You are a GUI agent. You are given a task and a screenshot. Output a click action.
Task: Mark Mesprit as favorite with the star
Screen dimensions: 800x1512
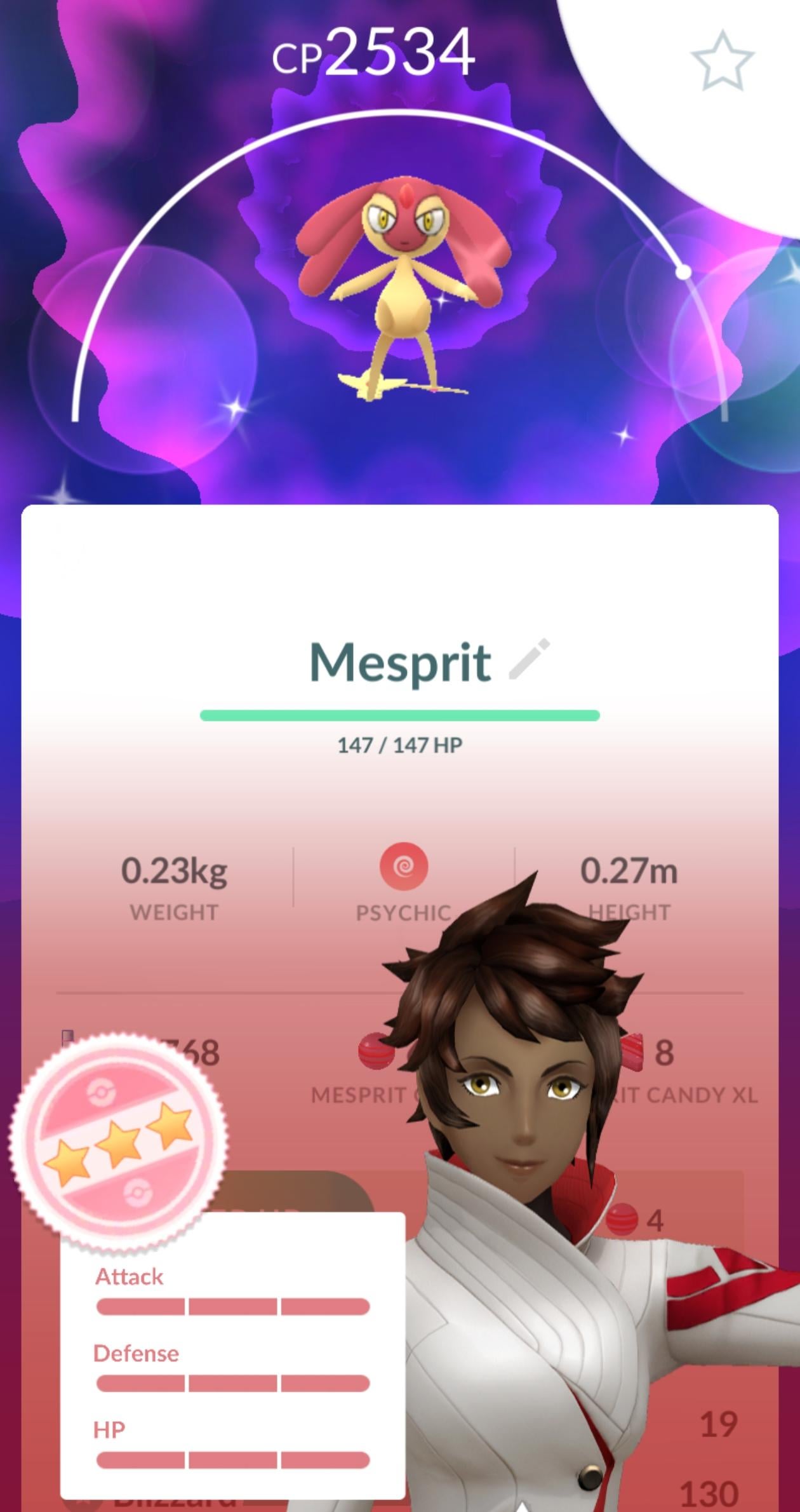tap(722, 62)
